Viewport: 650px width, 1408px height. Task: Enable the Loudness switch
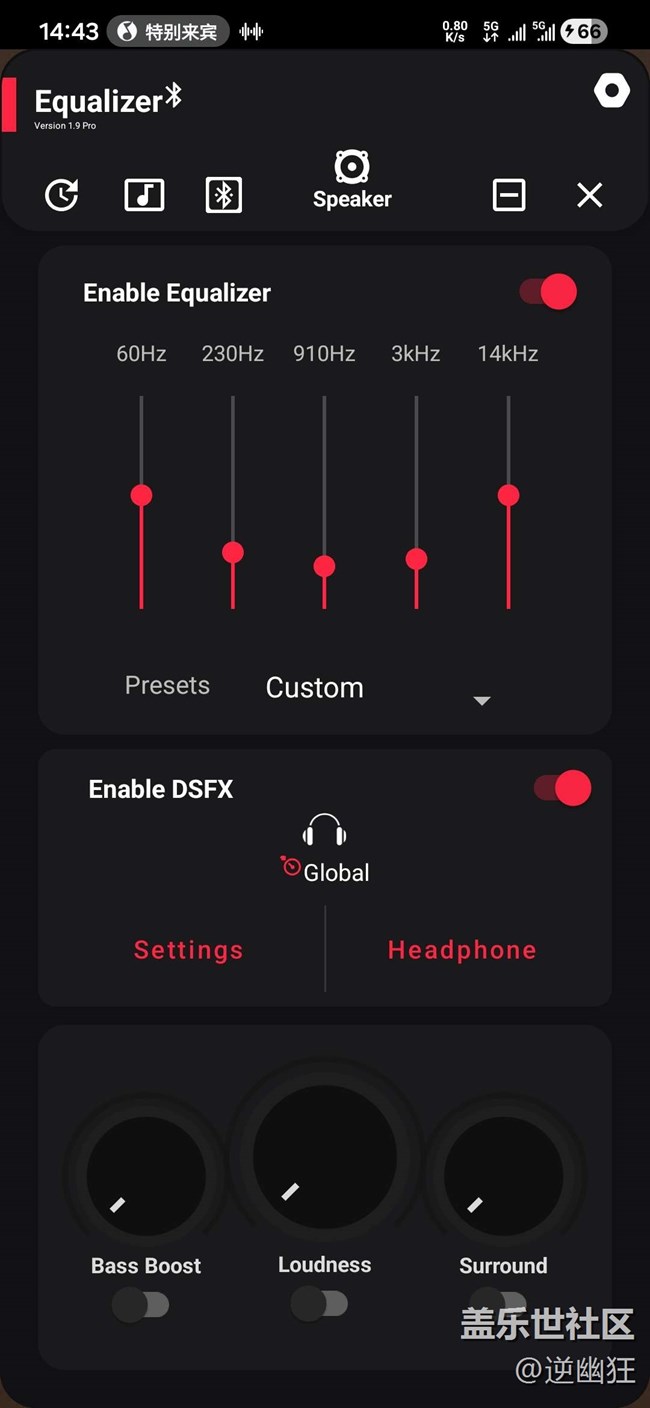pos(319,1304)
